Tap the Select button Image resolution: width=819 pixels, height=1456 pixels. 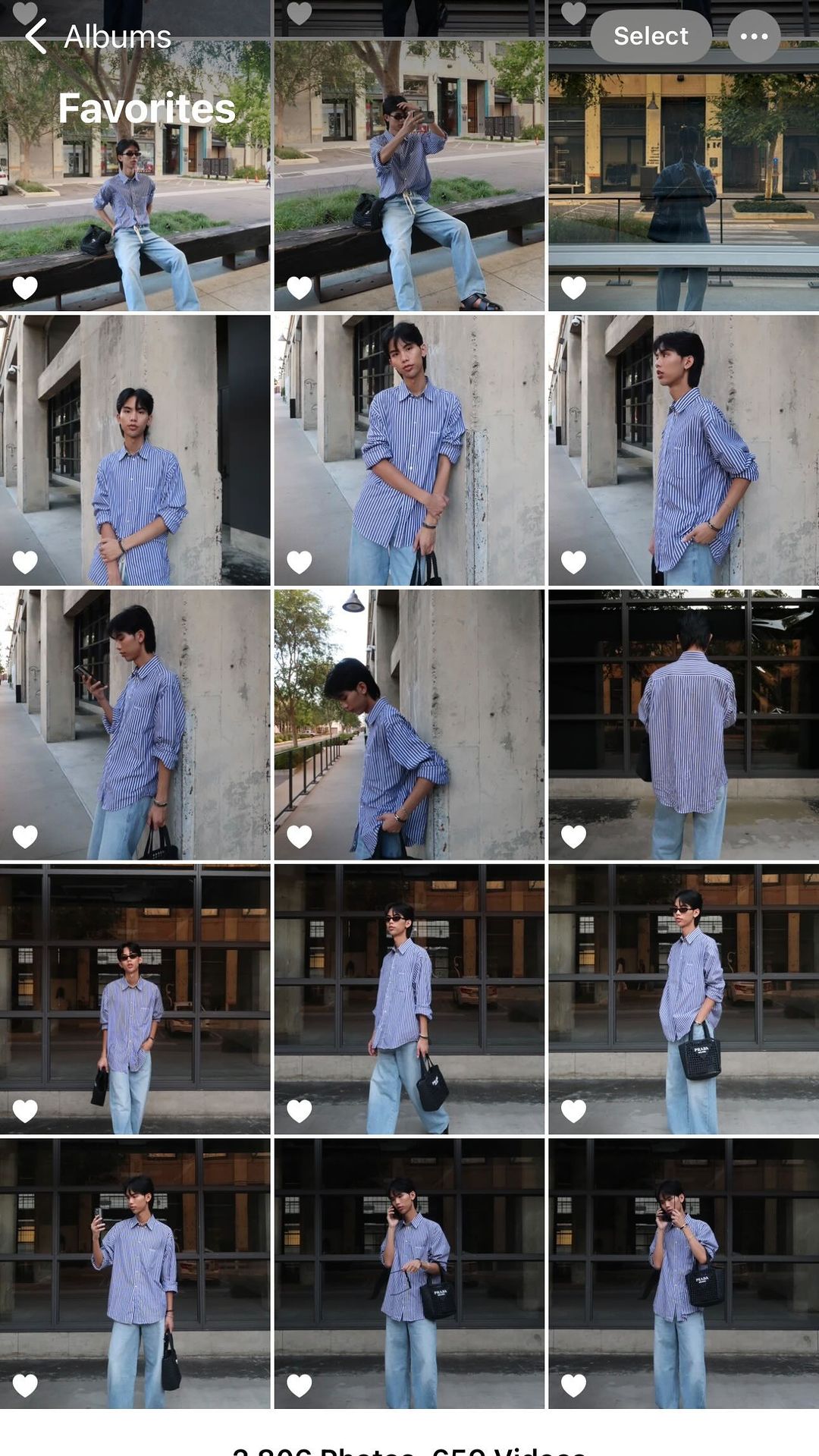point(650,36)
